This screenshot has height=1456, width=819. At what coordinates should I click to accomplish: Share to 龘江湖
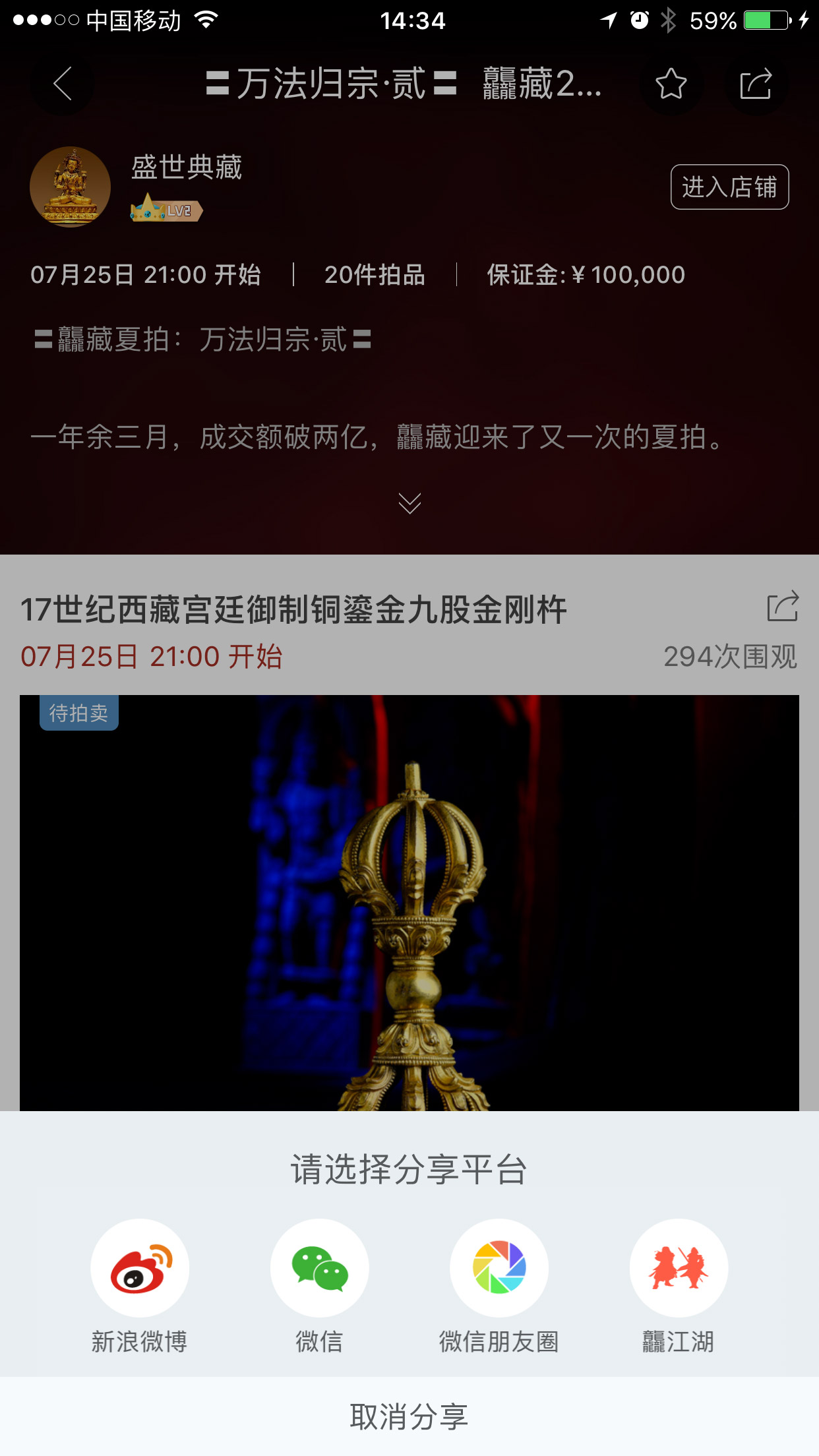[x=679, y=1268]
